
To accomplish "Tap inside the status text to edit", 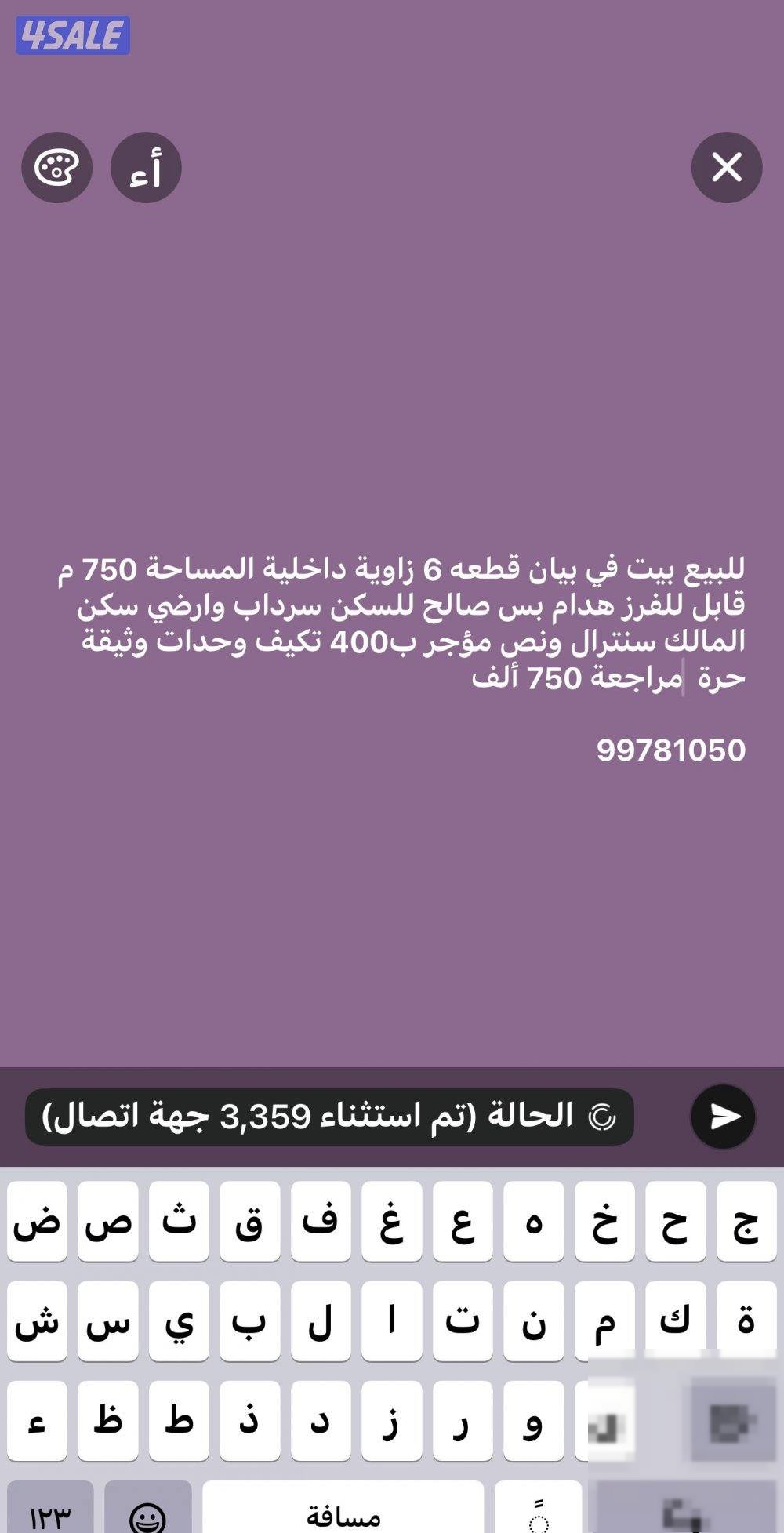I will (401, 623).
